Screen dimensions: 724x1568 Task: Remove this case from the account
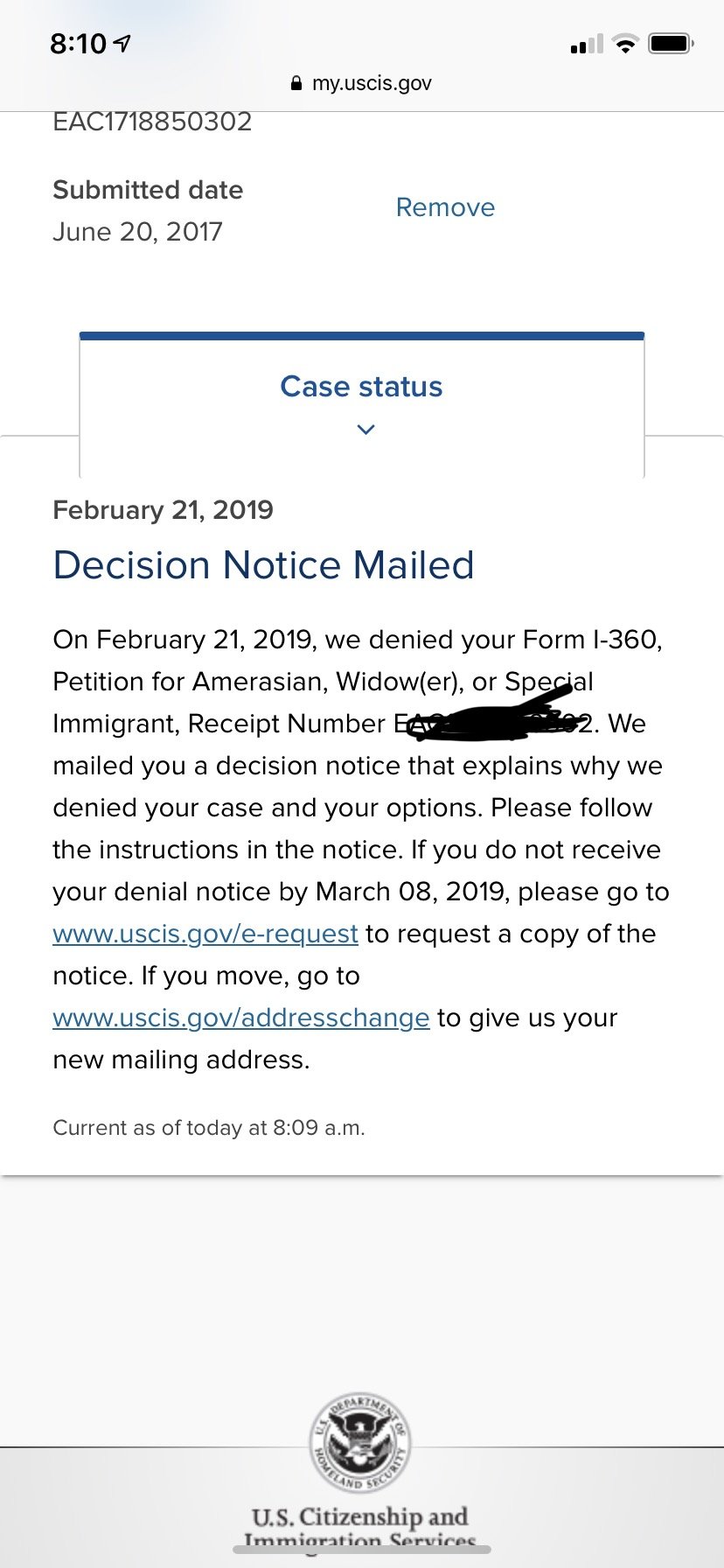pyautogui.click(x=445, y=207)
